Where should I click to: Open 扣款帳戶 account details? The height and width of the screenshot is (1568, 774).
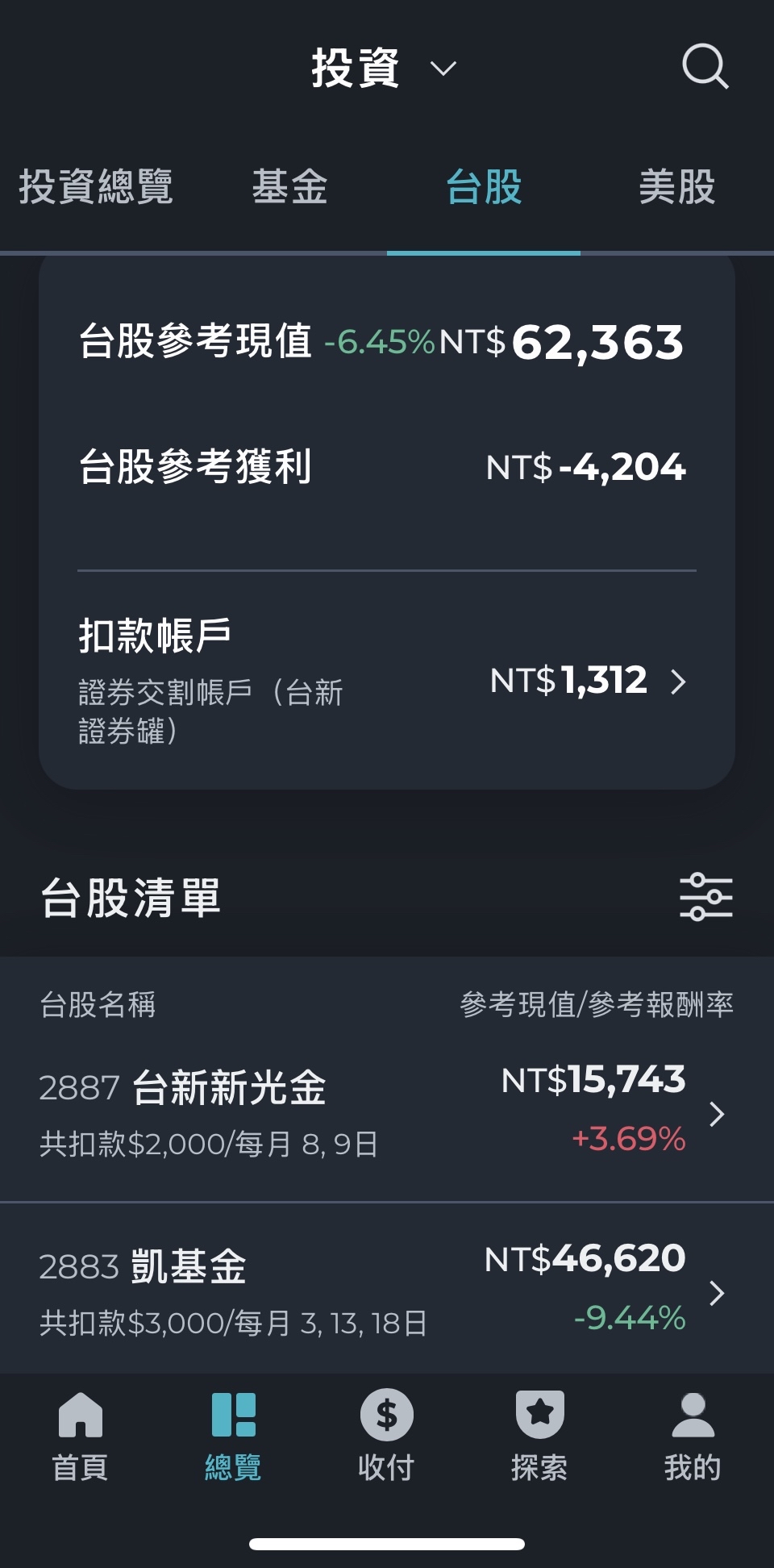point(385,682)
